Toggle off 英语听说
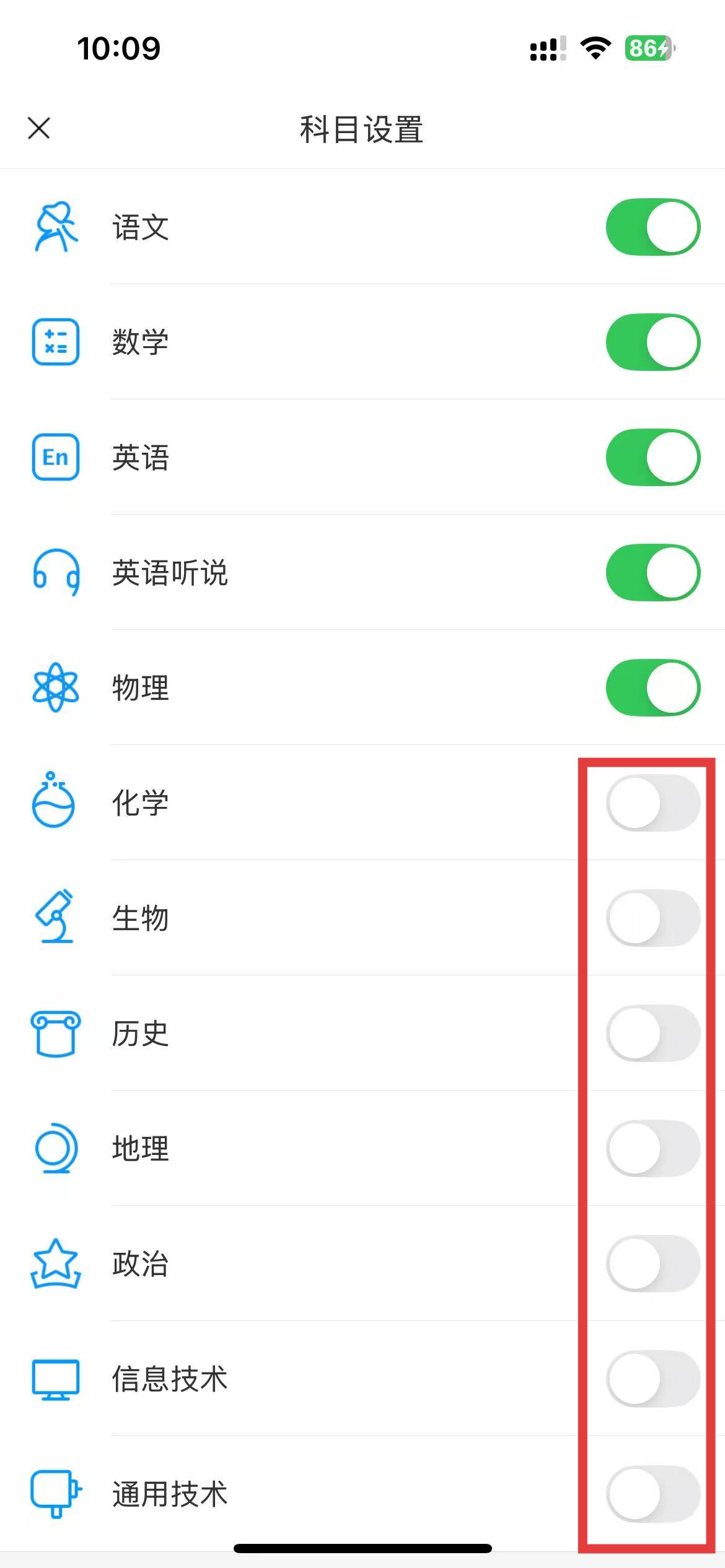This screenshot has width=725, height=1568. (652, 572)
